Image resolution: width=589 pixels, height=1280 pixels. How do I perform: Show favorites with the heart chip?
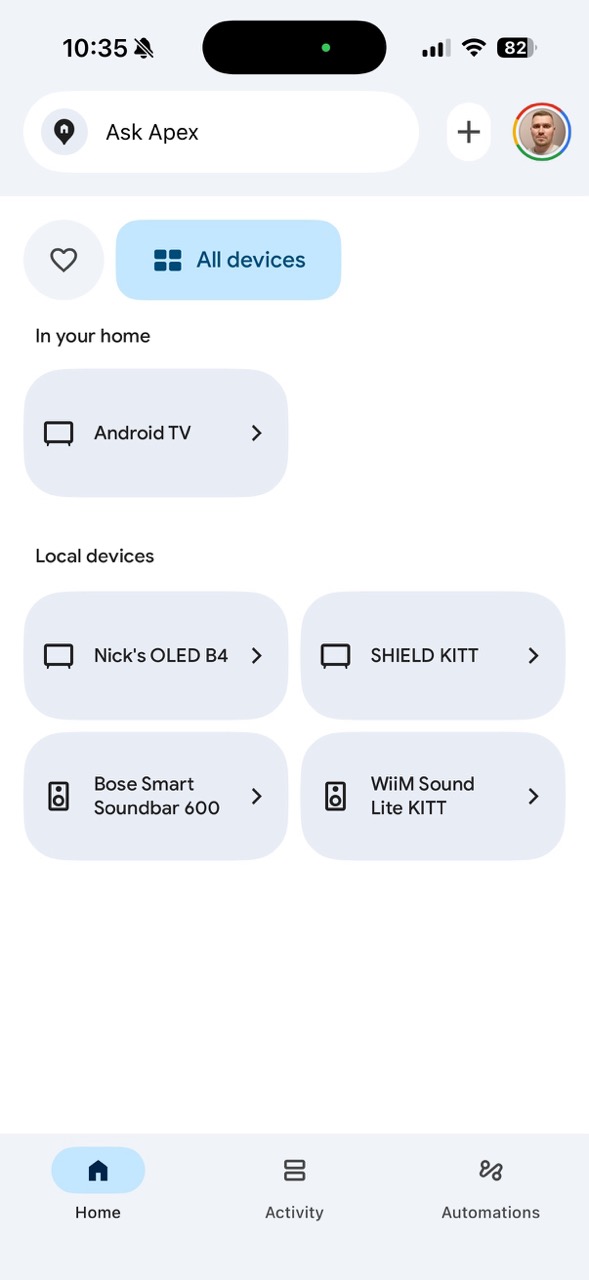point(64,260)
